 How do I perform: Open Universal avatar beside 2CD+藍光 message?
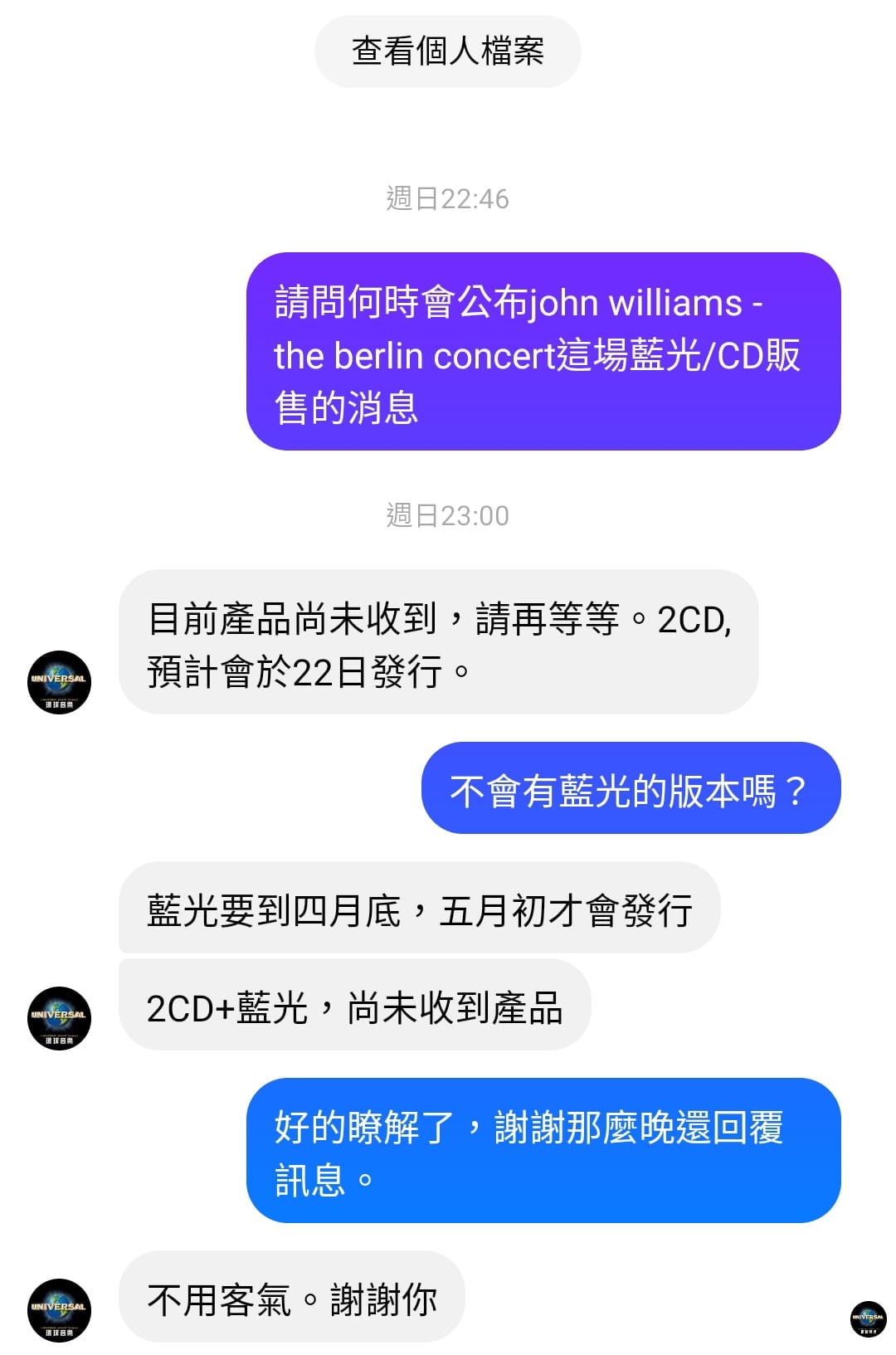click(59, 1018)
